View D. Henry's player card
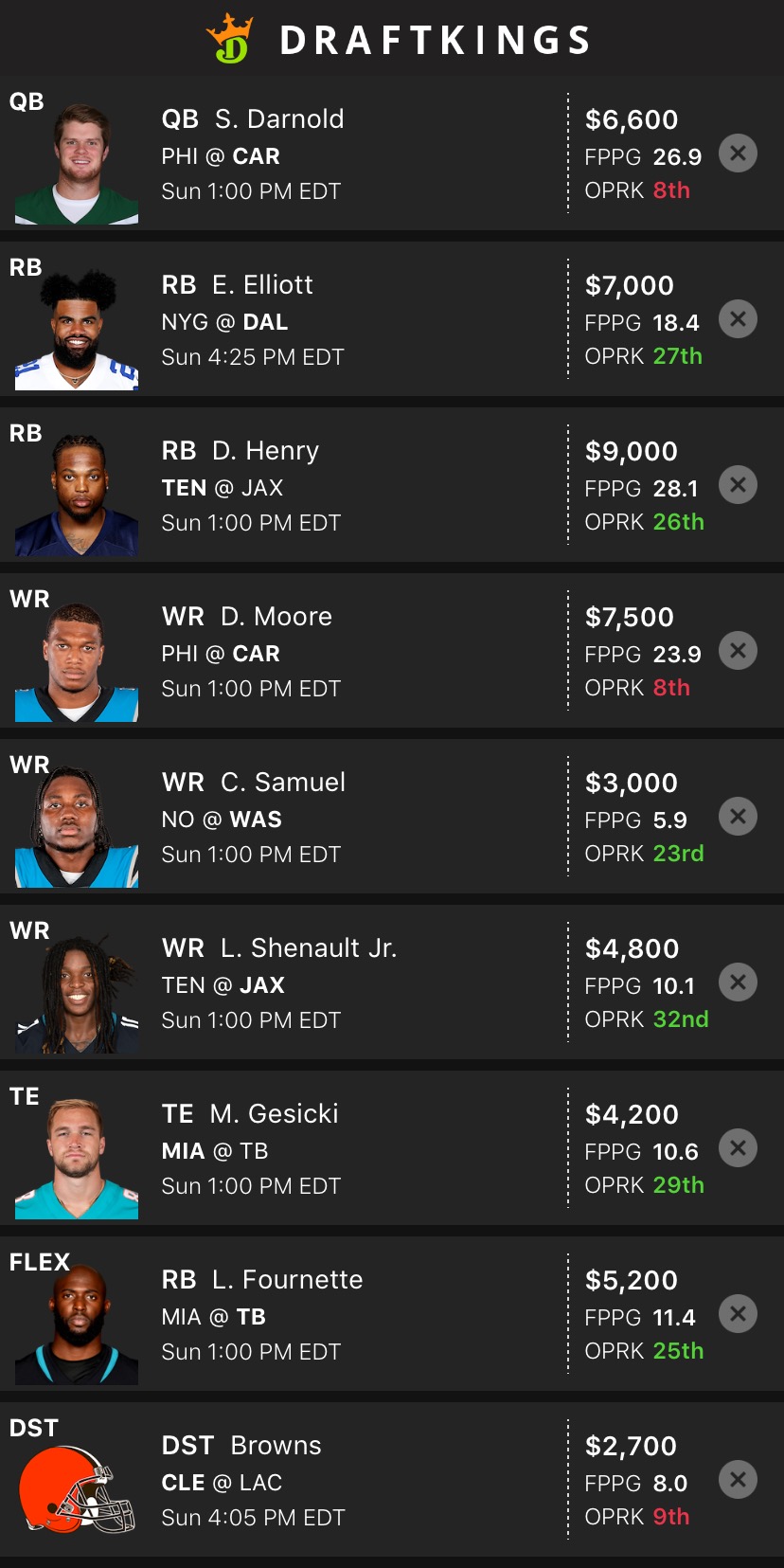This screenshot has height=1568, width=784. click(x=265, y=451)
